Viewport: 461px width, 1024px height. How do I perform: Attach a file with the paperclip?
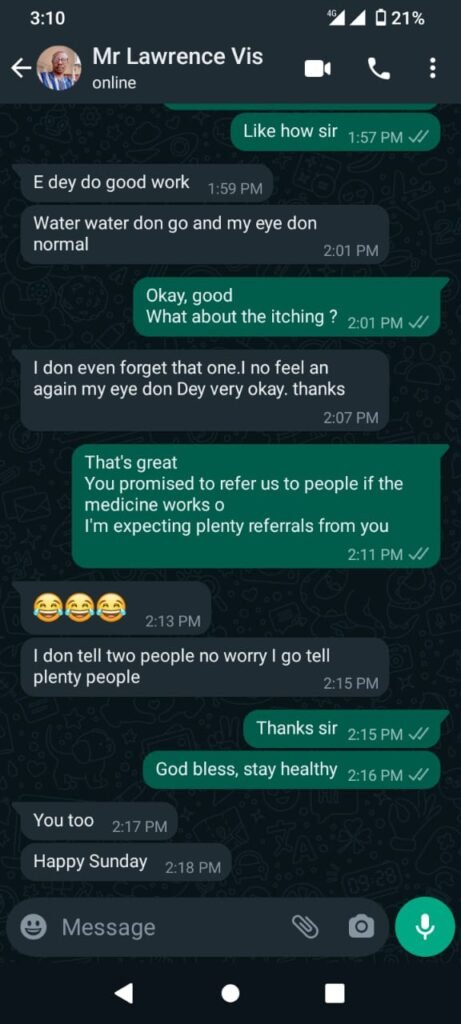click(x=304, y=927)
